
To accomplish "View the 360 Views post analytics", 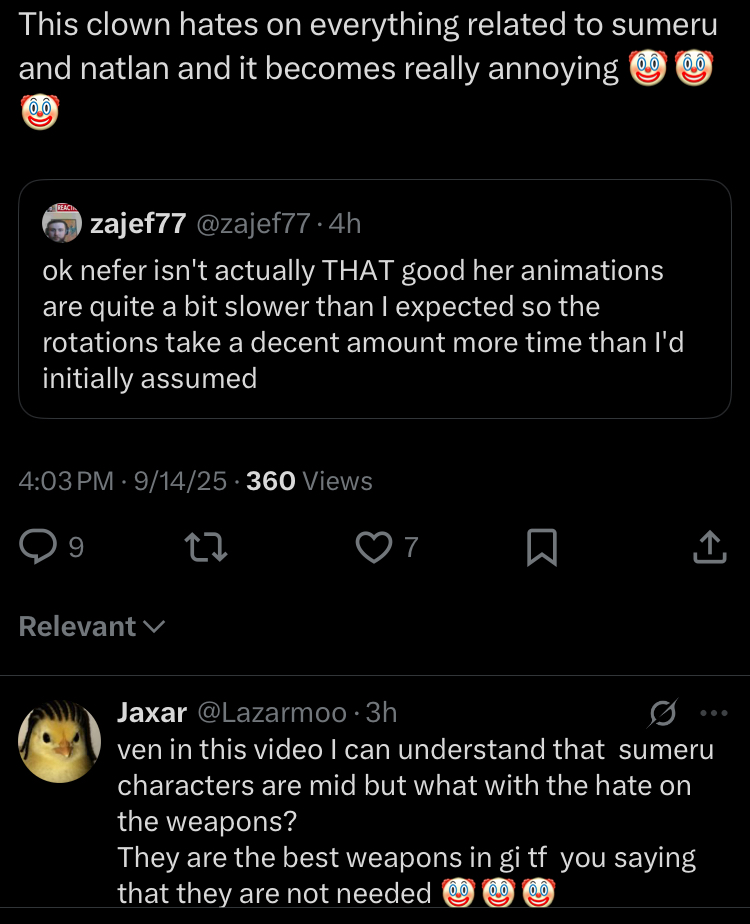I will pos(309,481).
